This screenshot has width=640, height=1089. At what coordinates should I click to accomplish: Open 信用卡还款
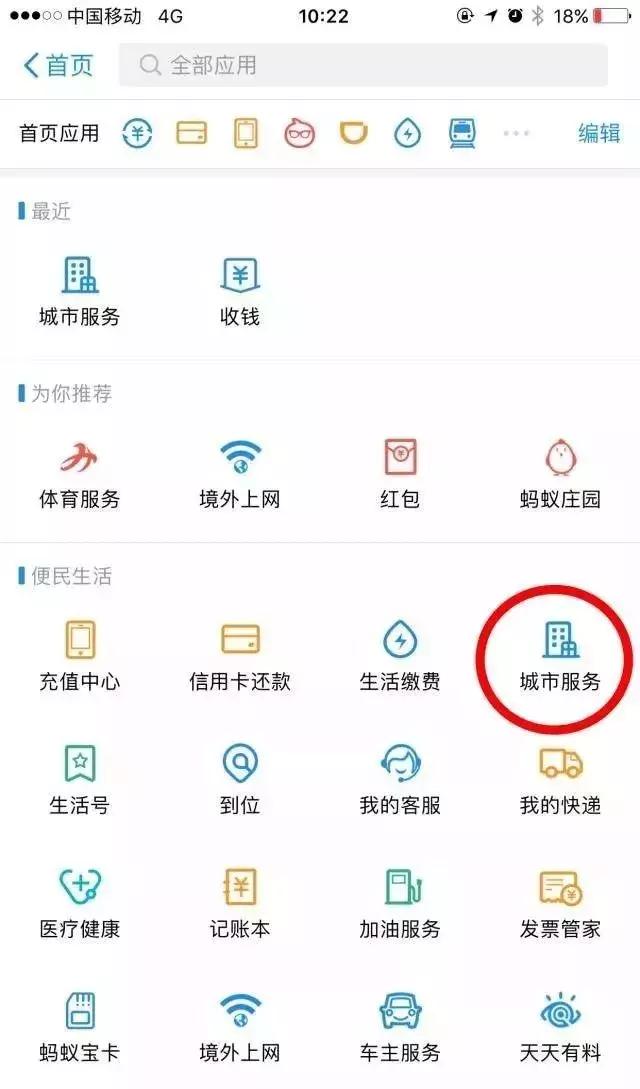click(x=240, y=656)
